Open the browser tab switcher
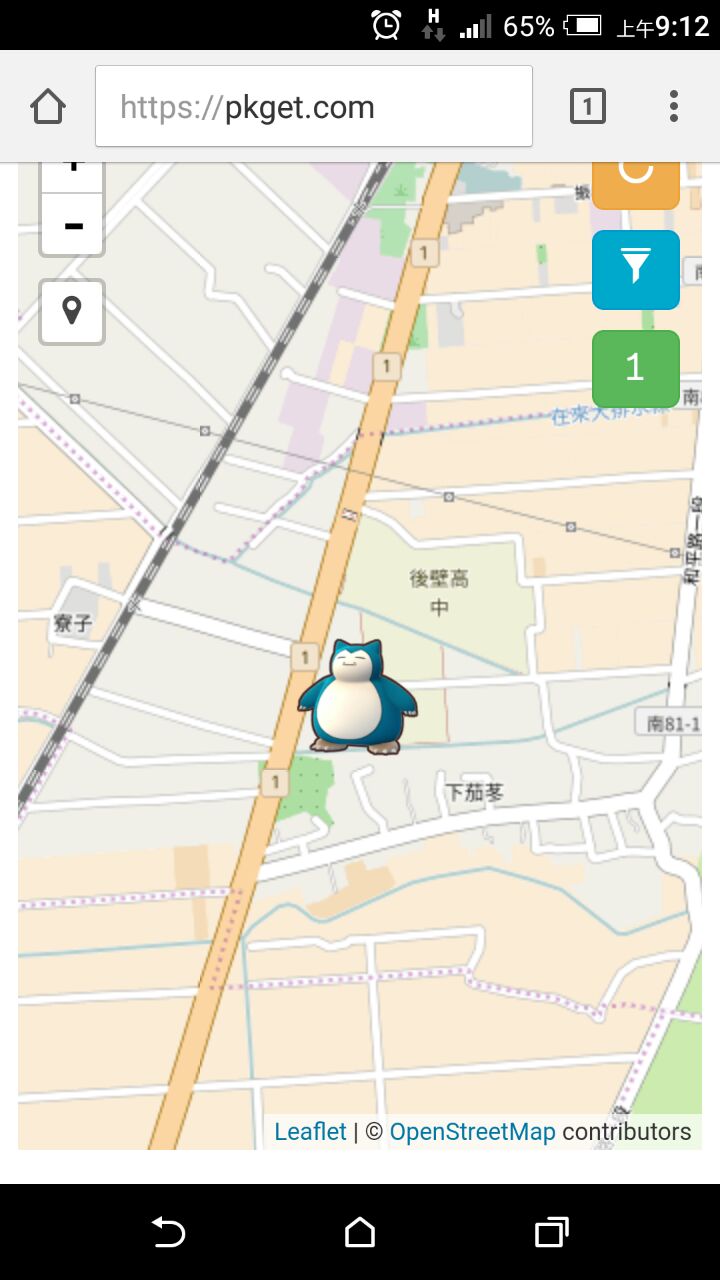Image resolution: width=720 pixels, height=1280 pixels. 588,106
